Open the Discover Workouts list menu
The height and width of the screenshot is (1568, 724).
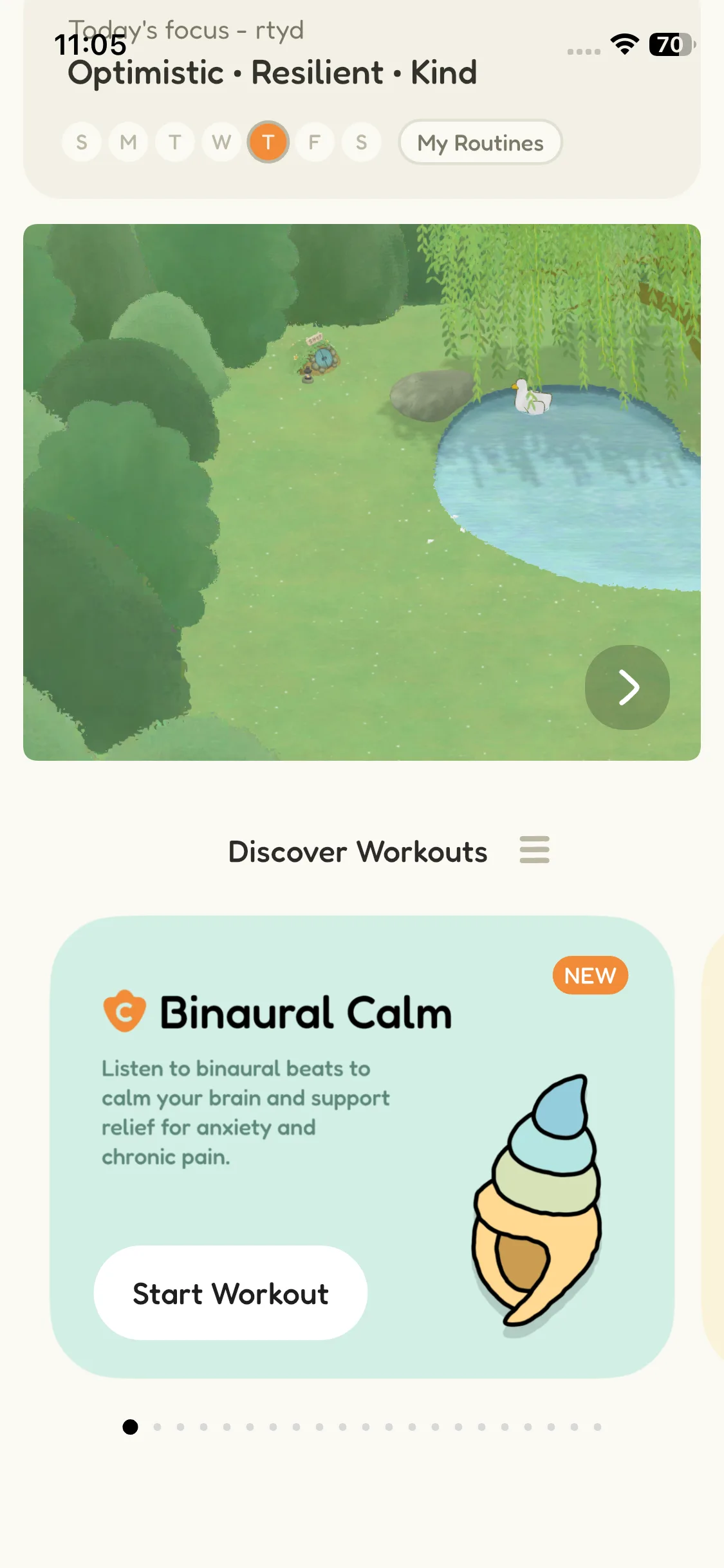click(534, 850)
